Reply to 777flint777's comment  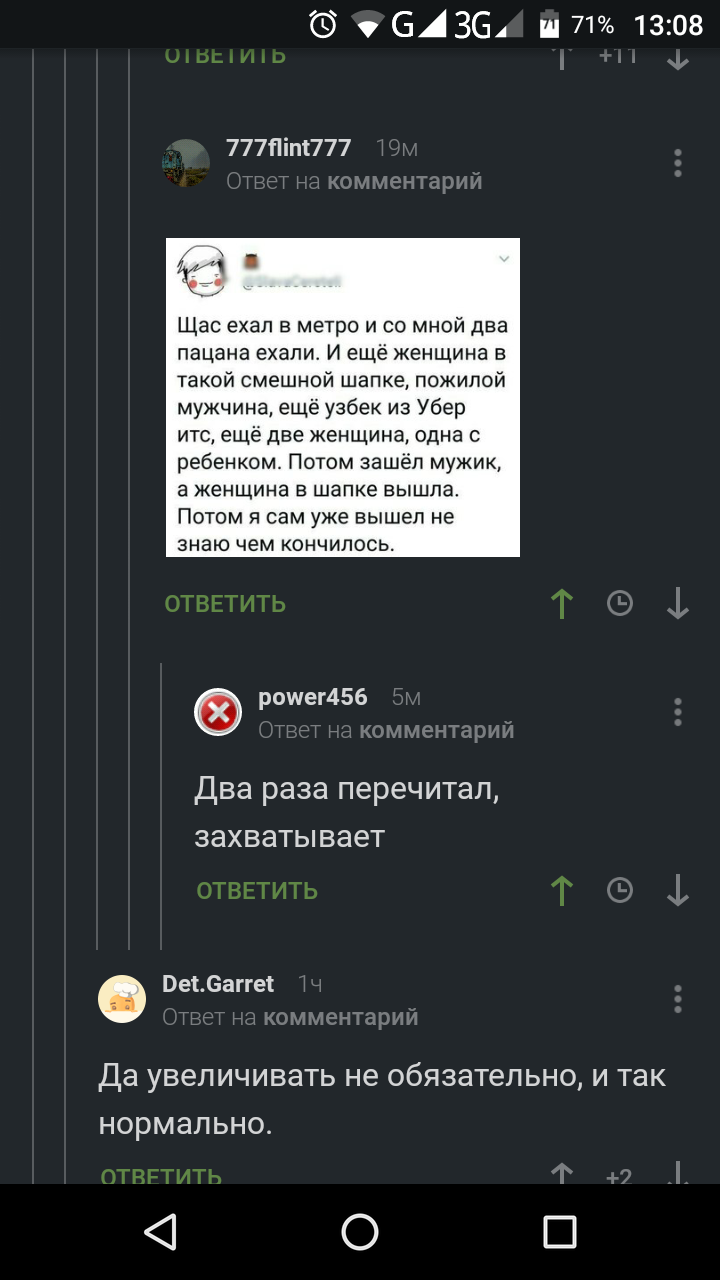(x=225, y=604)
